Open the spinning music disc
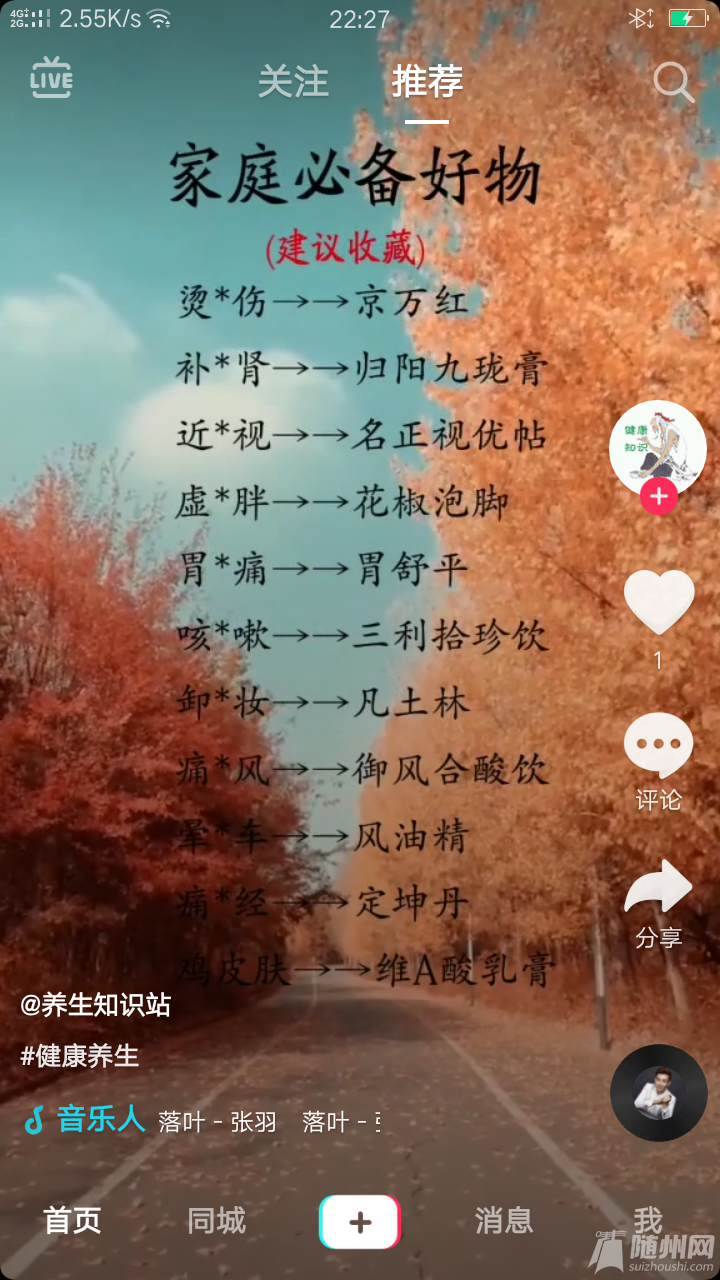720x1280 pixels. coord(658,1093)
